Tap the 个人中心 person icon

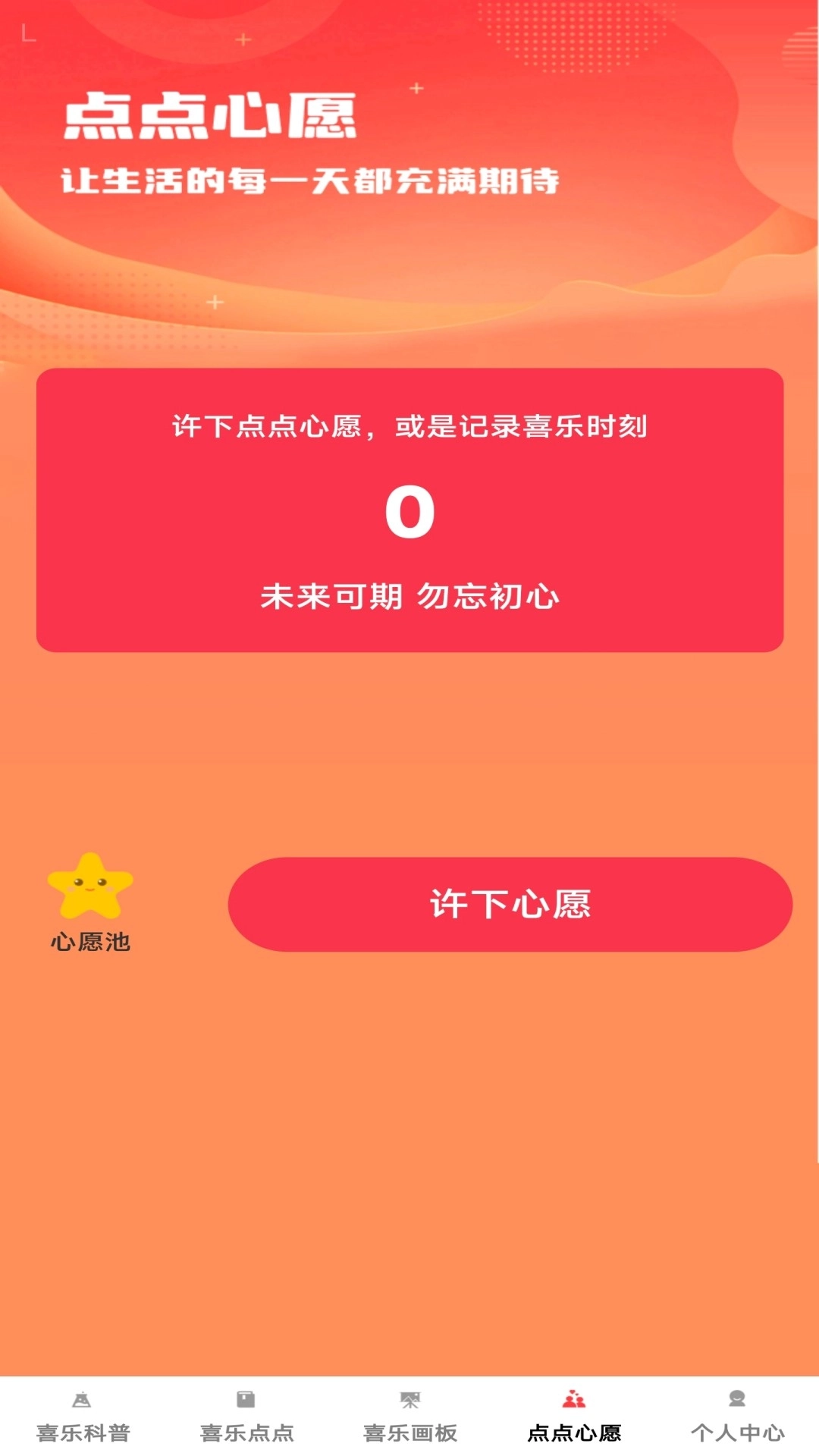coord(736,1398)
